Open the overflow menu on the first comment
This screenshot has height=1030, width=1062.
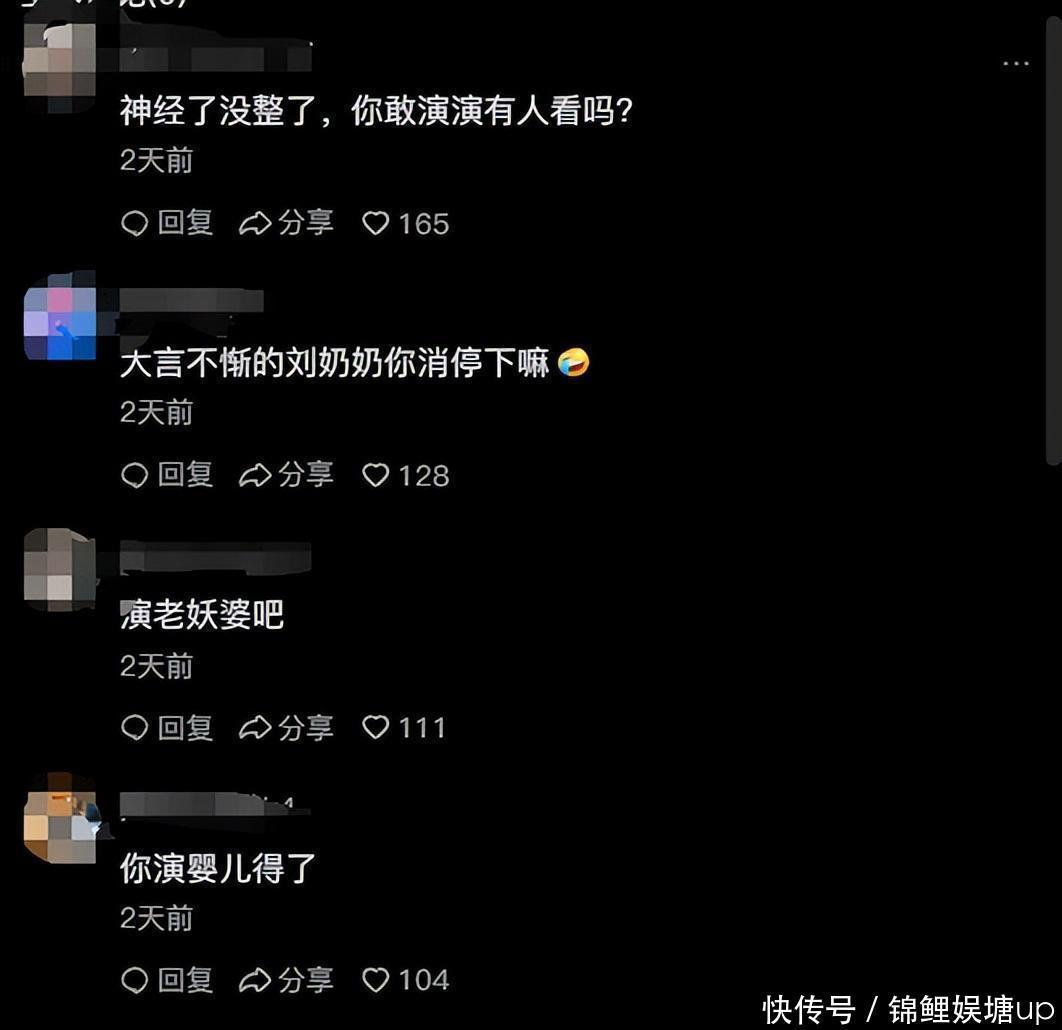(1015, 64)
